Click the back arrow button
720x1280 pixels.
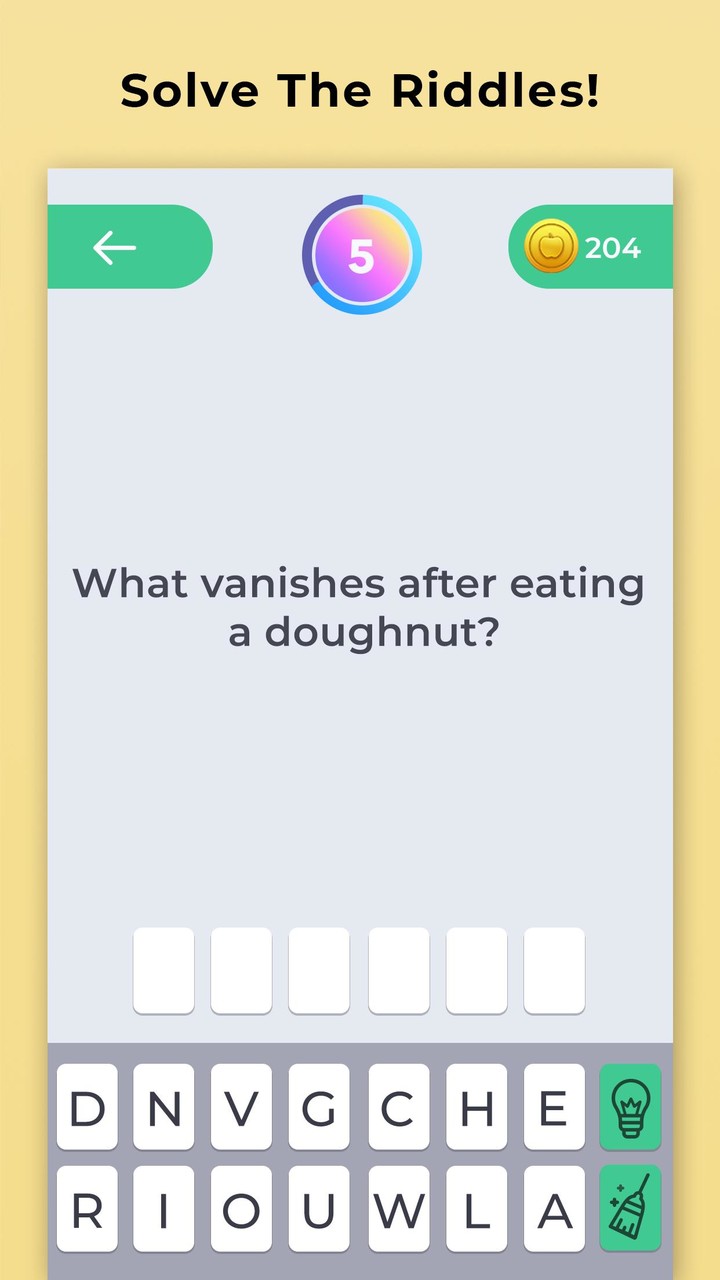point(114,247)
